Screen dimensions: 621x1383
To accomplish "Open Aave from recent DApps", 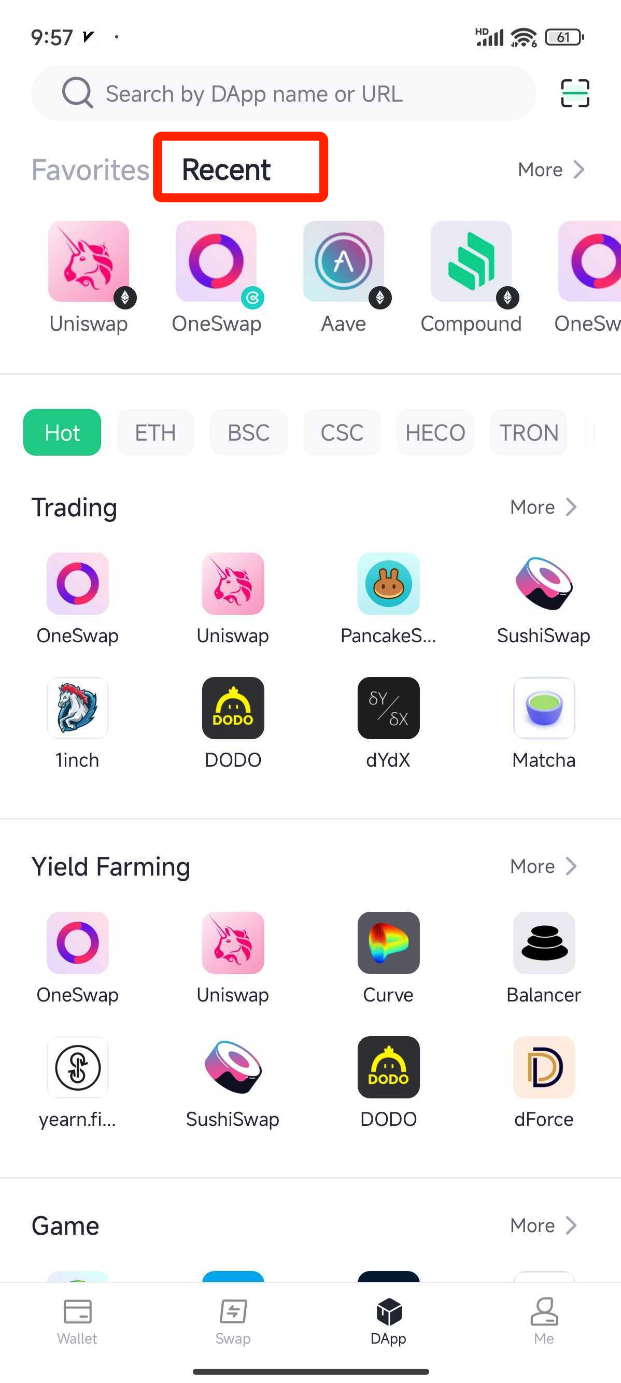I will click(344, 278).
